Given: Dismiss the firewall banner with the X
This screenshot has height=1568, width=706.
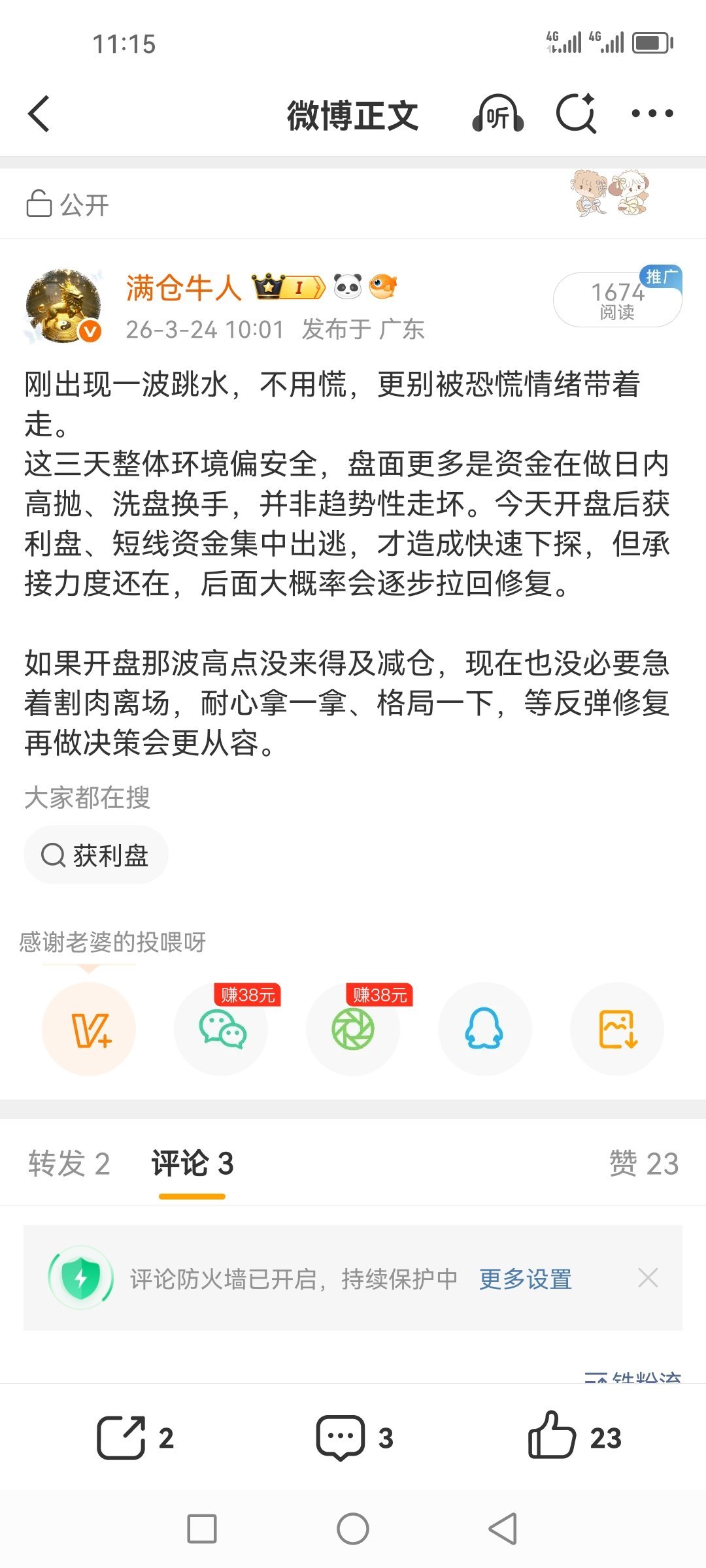Looking at the screenshot, I should [648, 1277].
